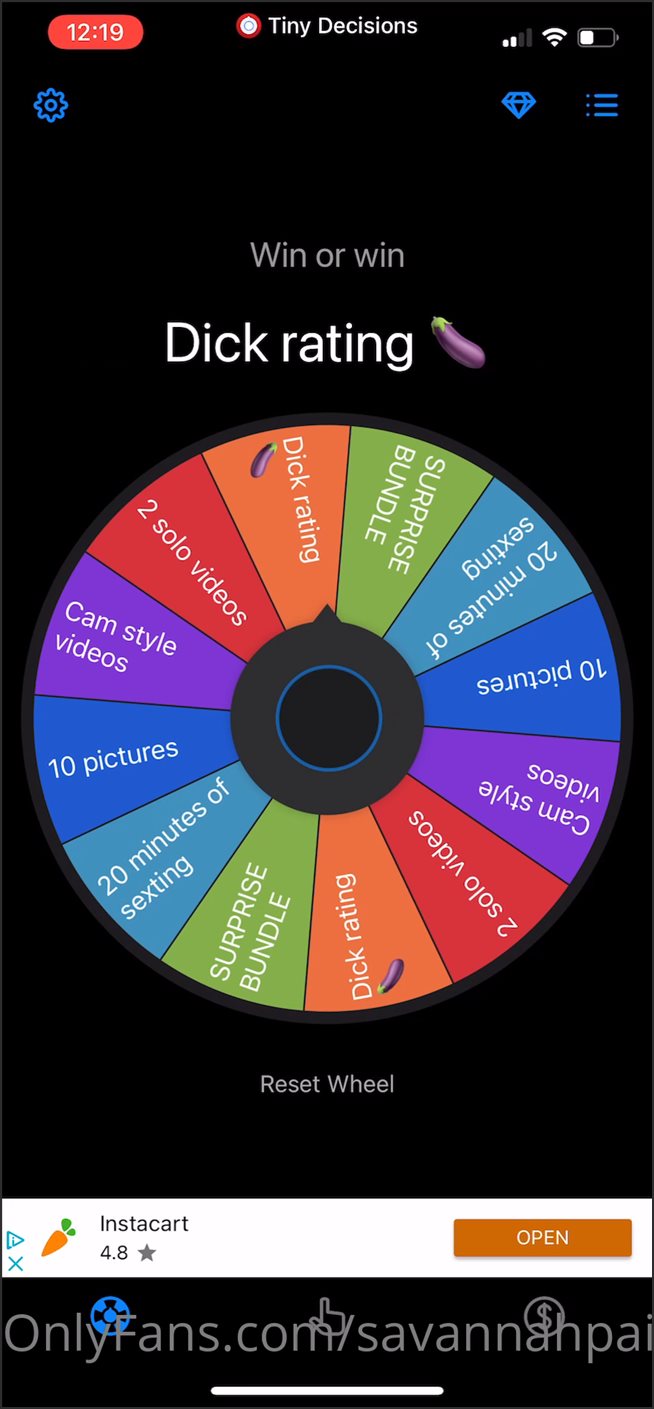Open the settings gear

50,105
